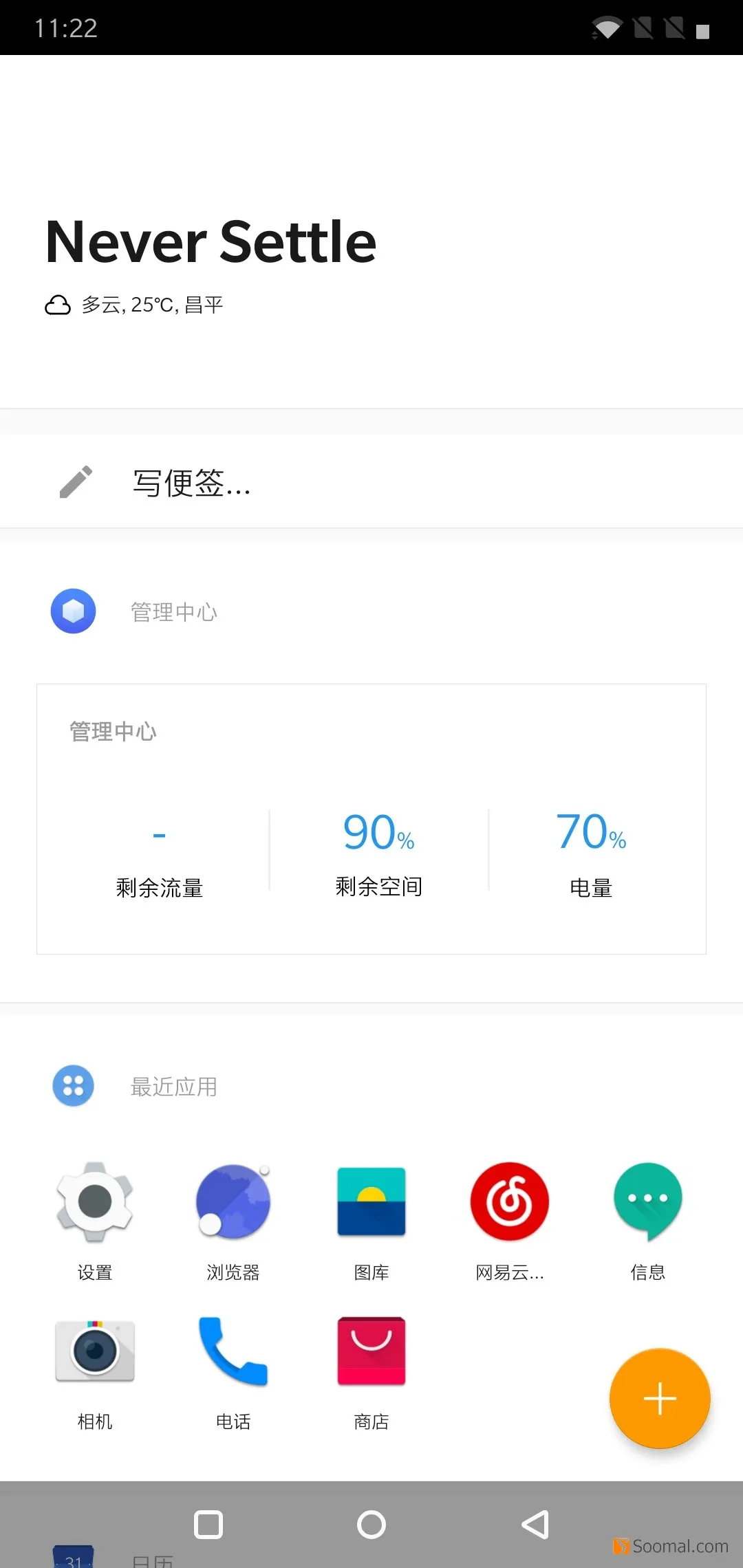Open the 图库 gallery app
Image resolution: width=743 pixels, height=1568 pixels.
[371, 1221]
